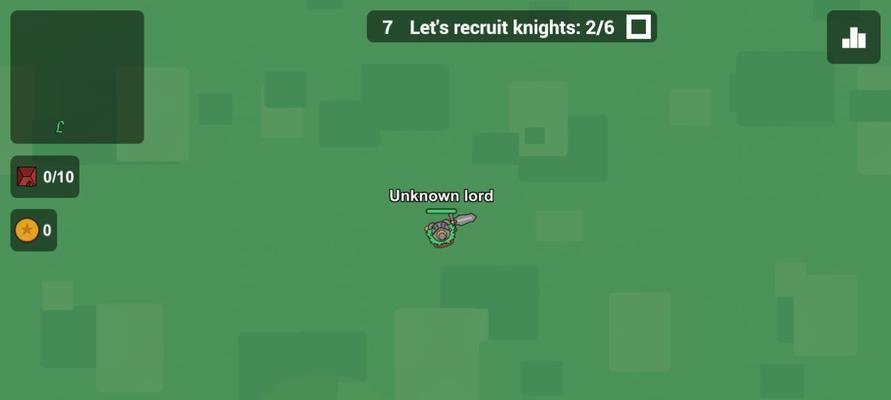The image size is (891, 400).
Task: Open the gold coin counter
Action: coord(33,230)
